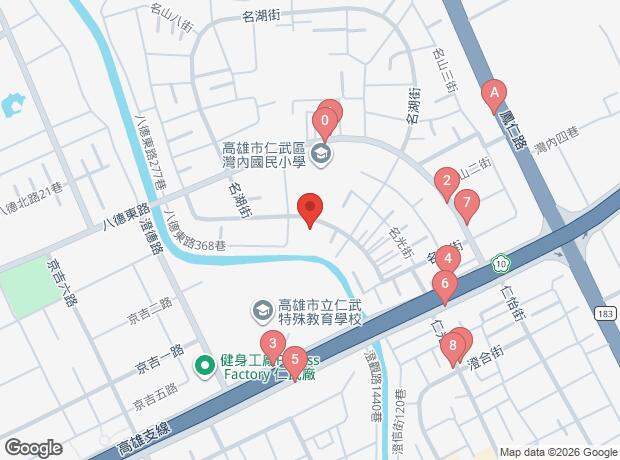
Task: Open the map marker numbered 8
Action: click(x=453, y=347)
